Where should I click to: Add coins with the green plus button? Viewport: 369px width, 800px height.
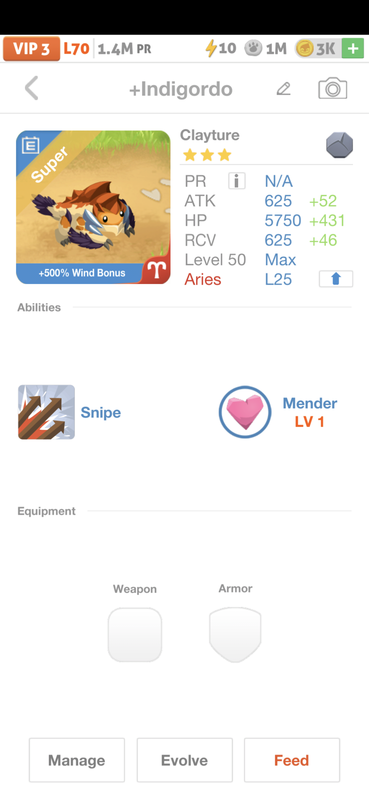pos(353,49)
